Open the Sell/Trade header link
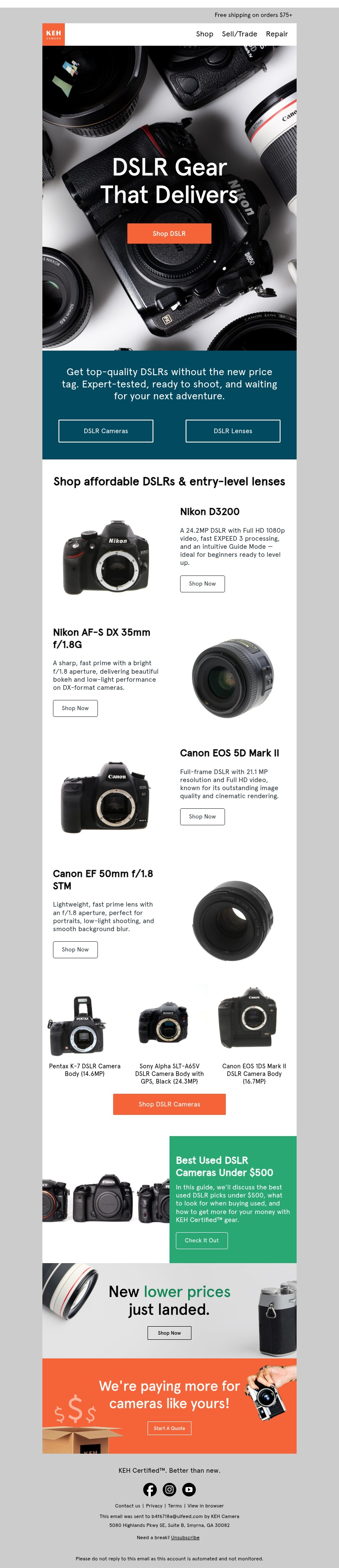The height and width of the screenshot is (1568, 339). [x=239, y=34]
